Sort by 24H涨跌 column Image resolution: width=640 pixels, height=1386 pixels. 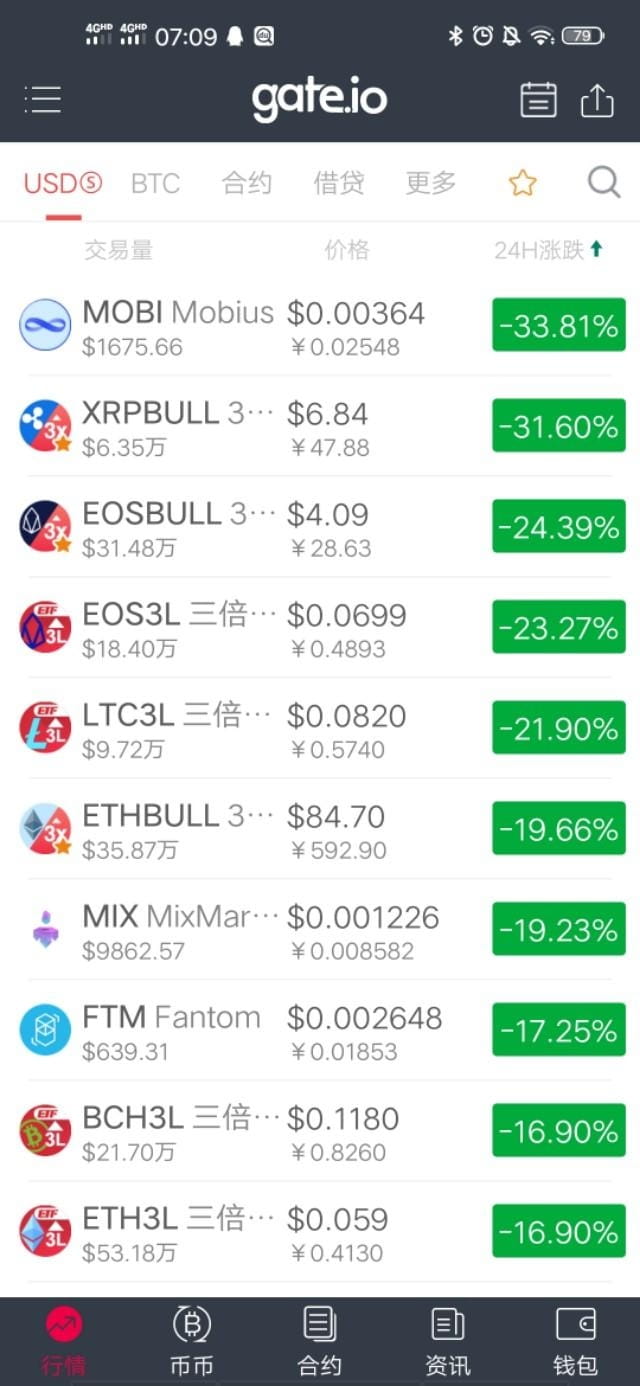(548, 250)
